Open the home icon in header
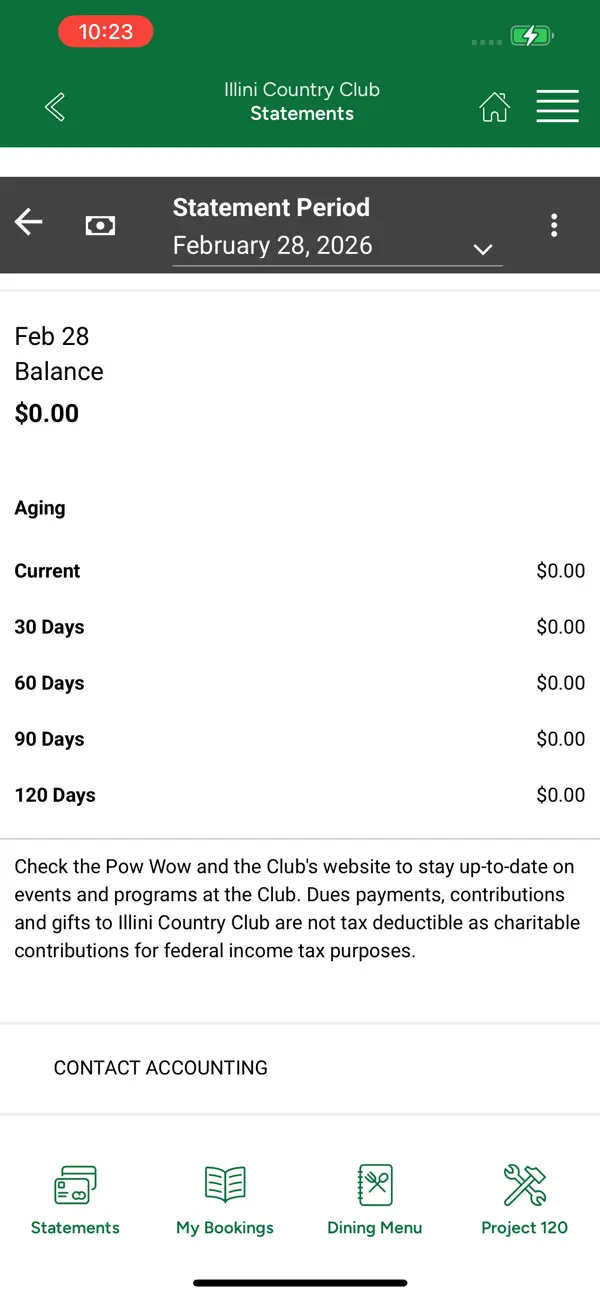 [x=495, y=106]
